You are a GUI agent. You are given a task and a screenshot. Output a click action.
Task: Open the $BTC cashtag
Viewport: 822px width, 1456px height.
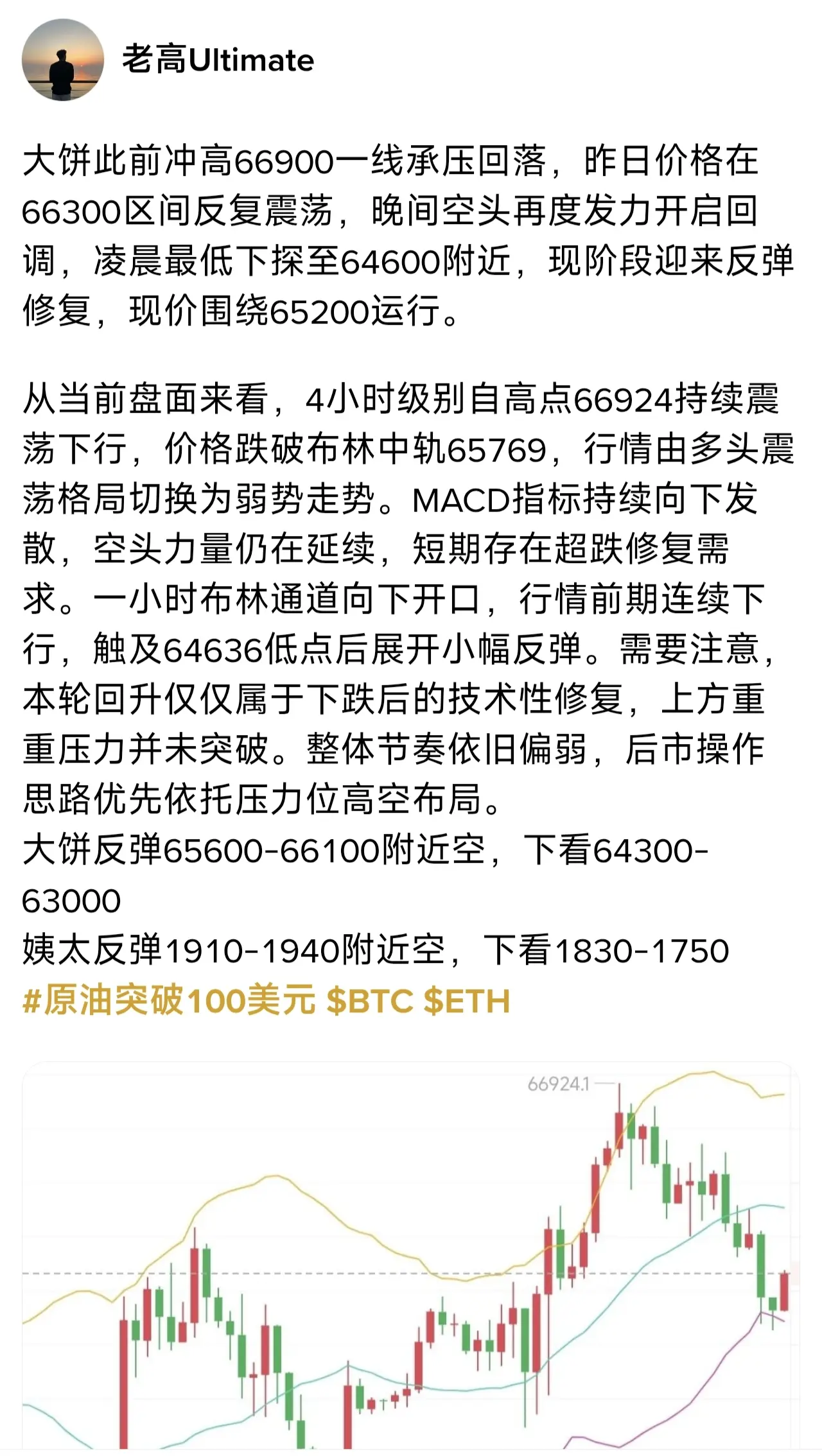(370, 1001)
